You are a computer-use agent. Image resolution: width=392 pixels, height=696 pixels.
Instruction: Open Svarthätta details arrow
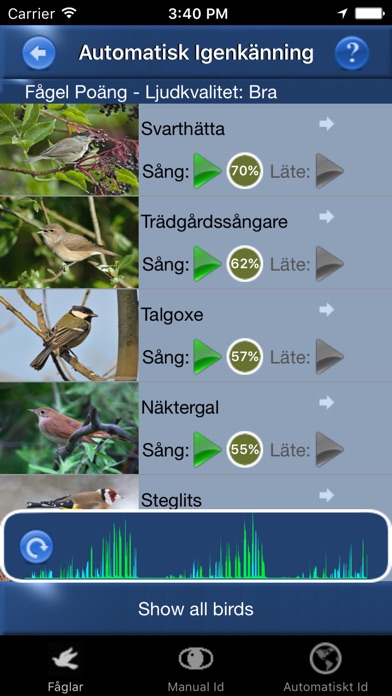click(326, 124)
